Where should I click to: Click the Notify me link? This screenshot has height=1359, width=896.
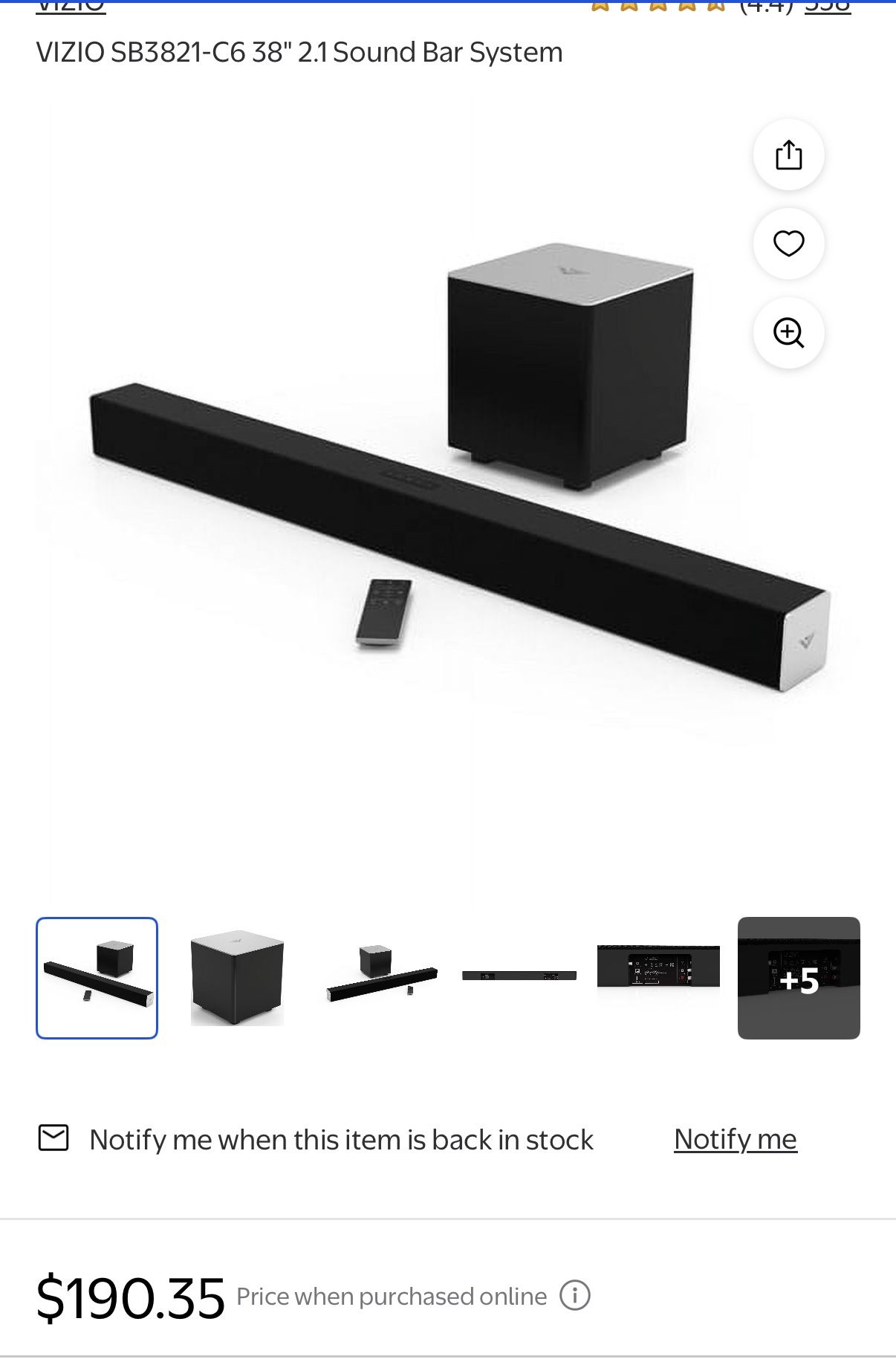click(x=735, y=1138)
